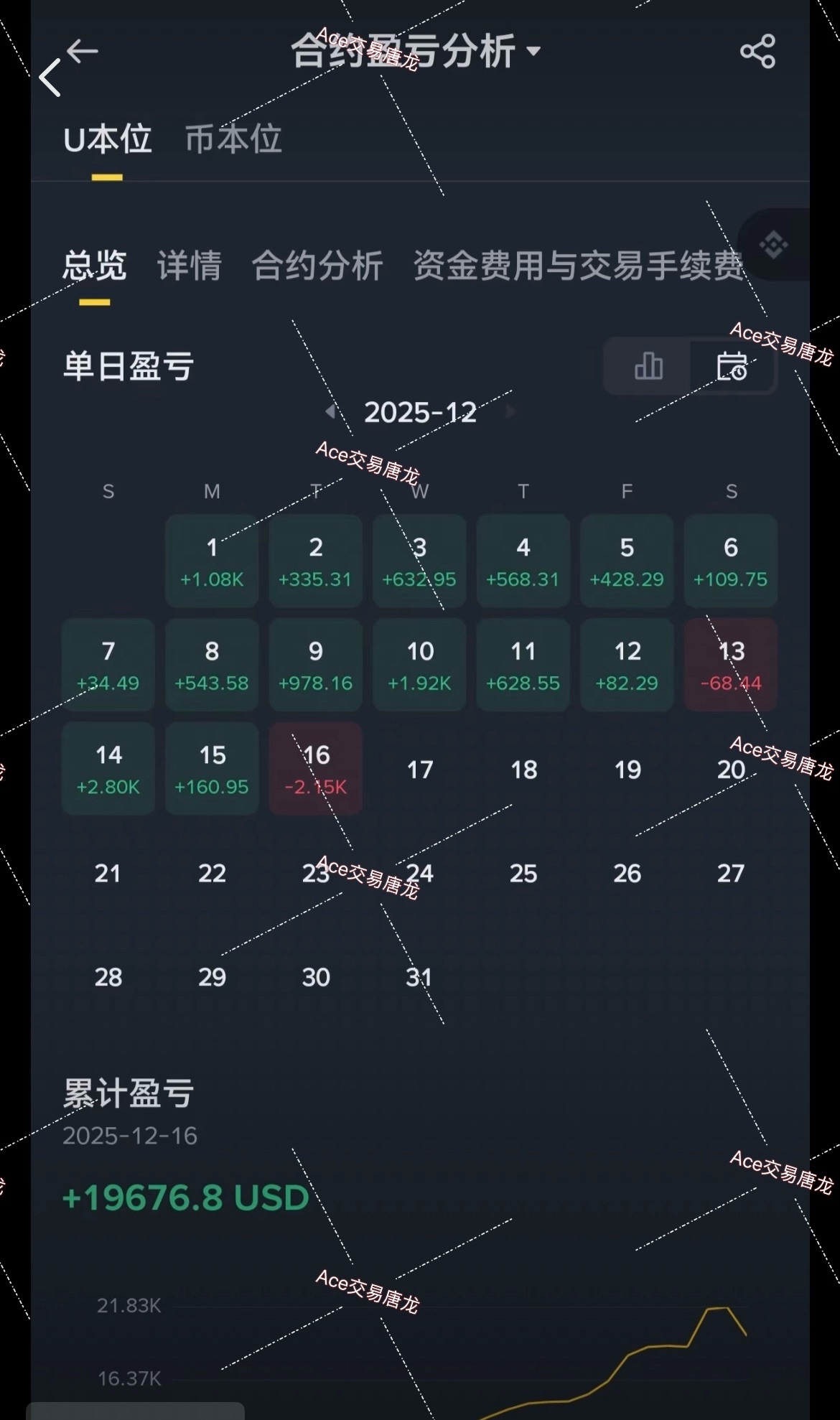Switch to the 合约分析 tab
Viewport: 840px width, 1420px height.
tap(317, 266)
